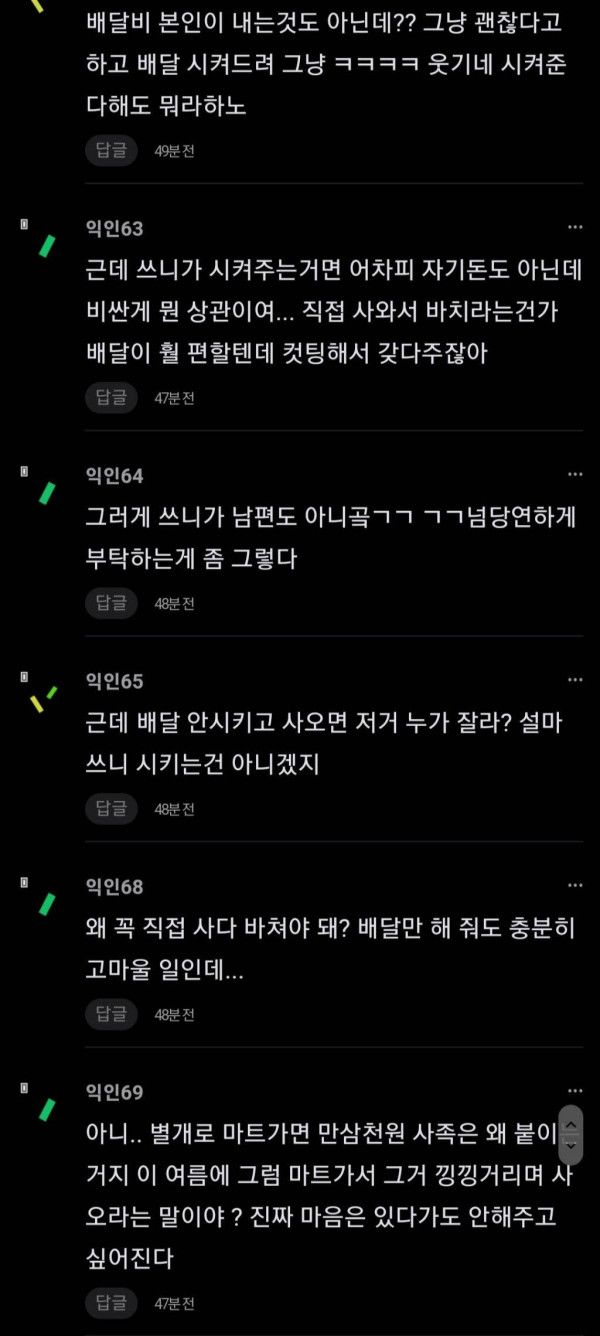Tap 답글 under 익인63's comment
600x1336 pixels.
point(111,398)
